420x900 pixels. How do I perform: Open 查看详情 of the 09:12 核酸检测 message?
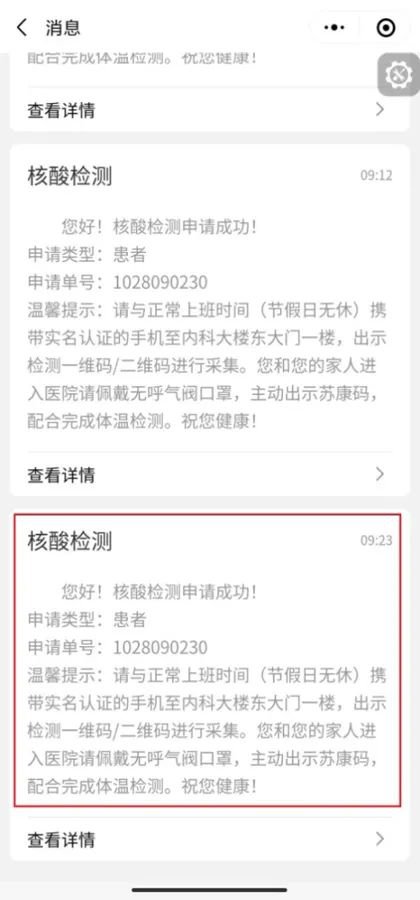(210, 475)
